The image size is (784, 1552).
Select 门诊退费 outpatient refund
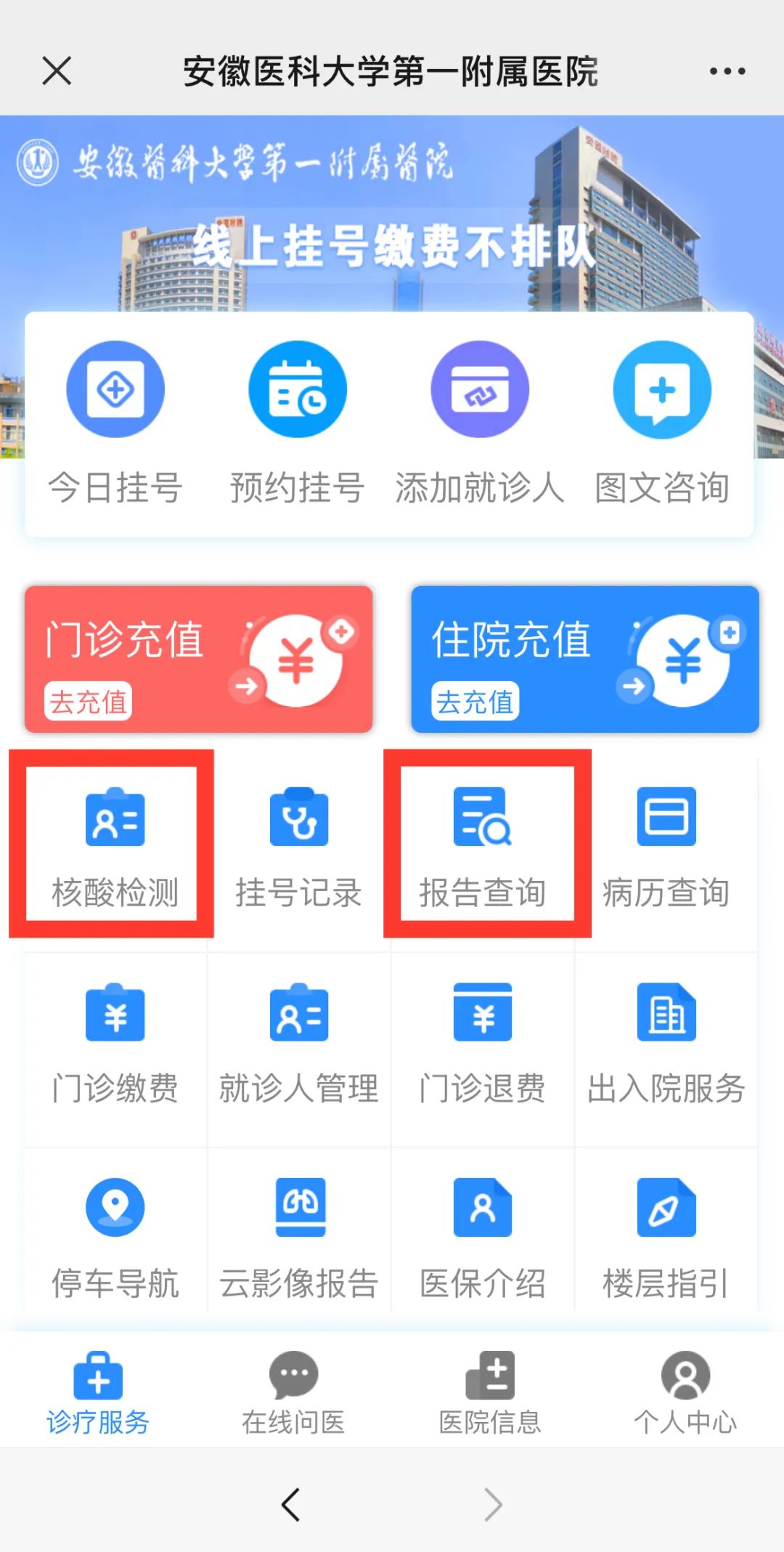(x=483, y=1042)
